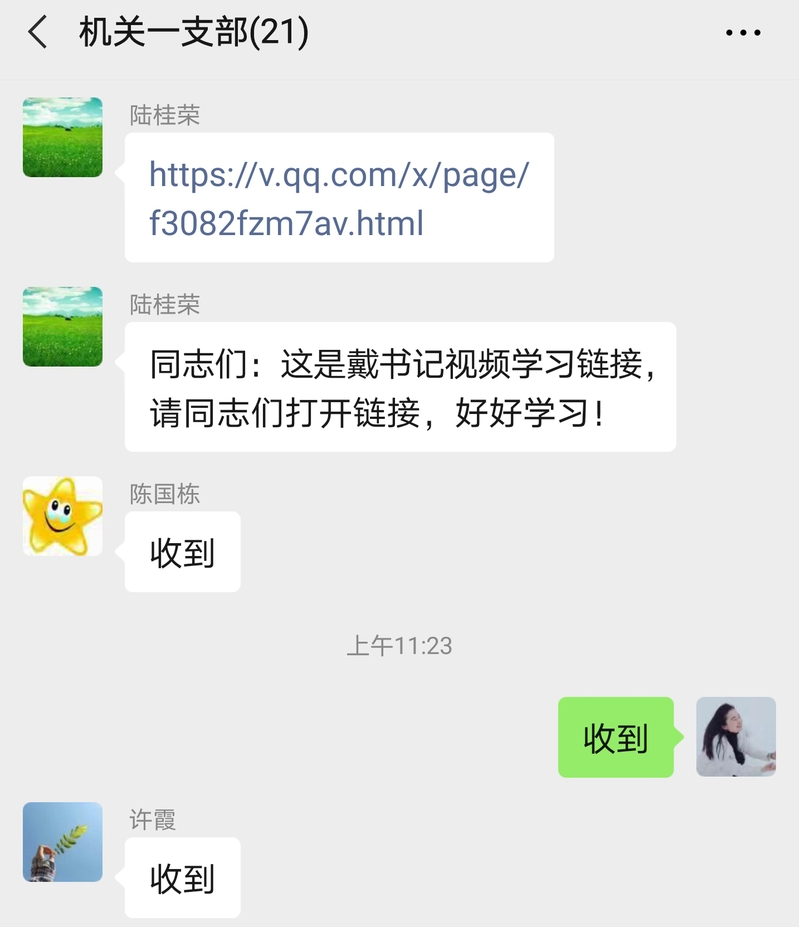Open the v.qq.com video link
The width and height of the screenshot is (799, 927).
(338, 198)
